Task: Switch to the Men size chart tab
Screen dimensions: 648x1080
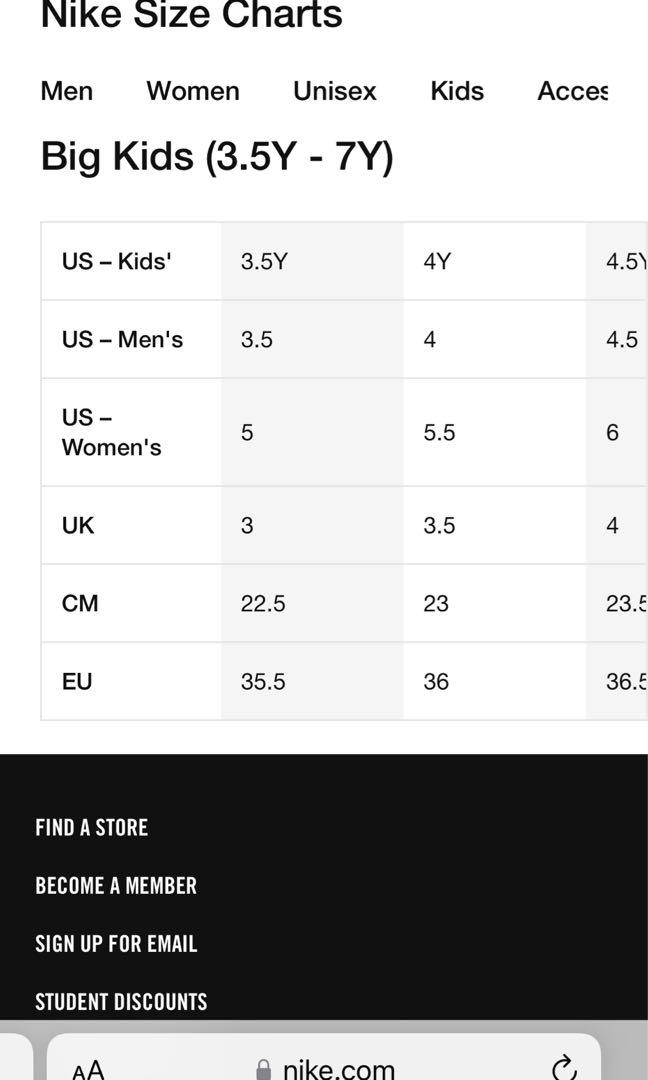Action: (x=67, y=91)
